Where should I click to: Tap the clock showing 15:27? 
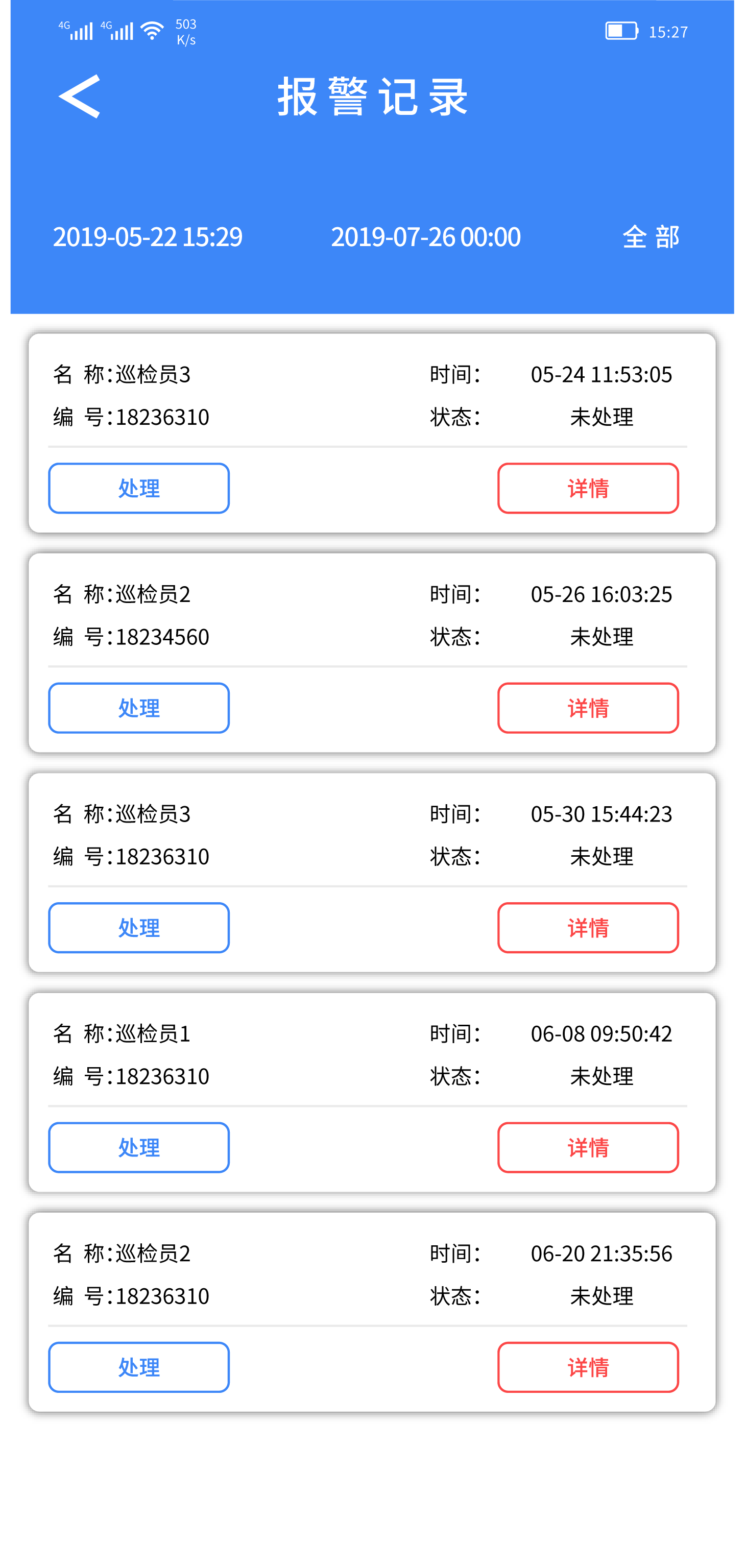(669, 32)
